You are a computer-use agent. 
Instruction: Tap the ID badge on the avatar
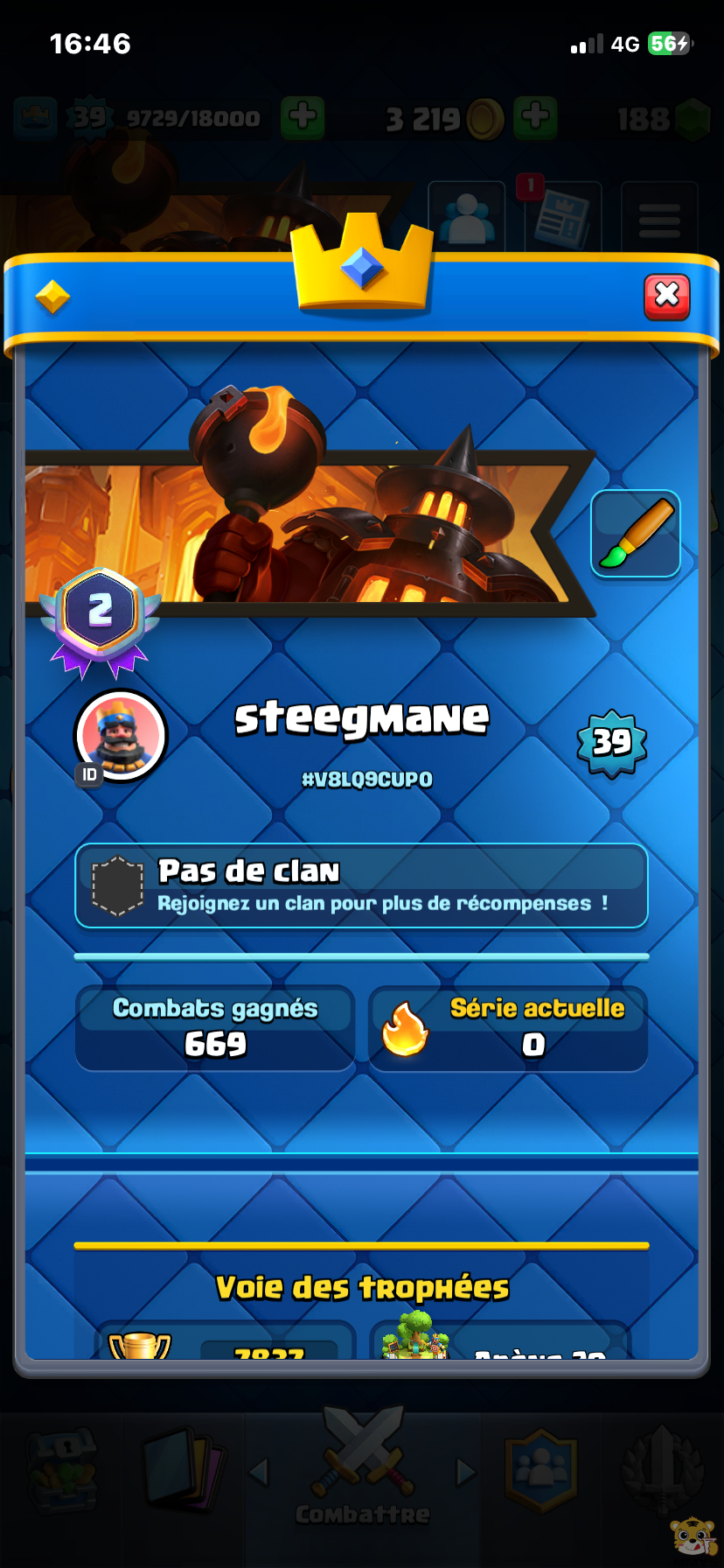(x=89, y=774)
